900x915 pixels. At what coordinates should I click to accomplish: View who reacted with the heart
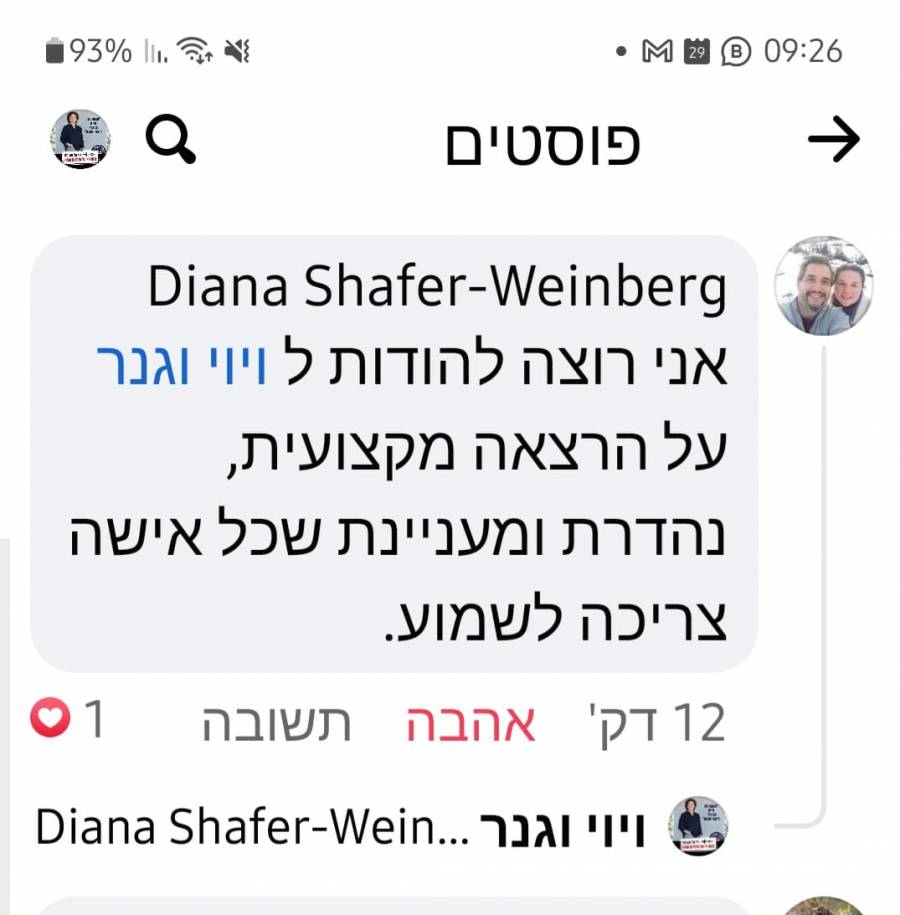click(68, 721)
